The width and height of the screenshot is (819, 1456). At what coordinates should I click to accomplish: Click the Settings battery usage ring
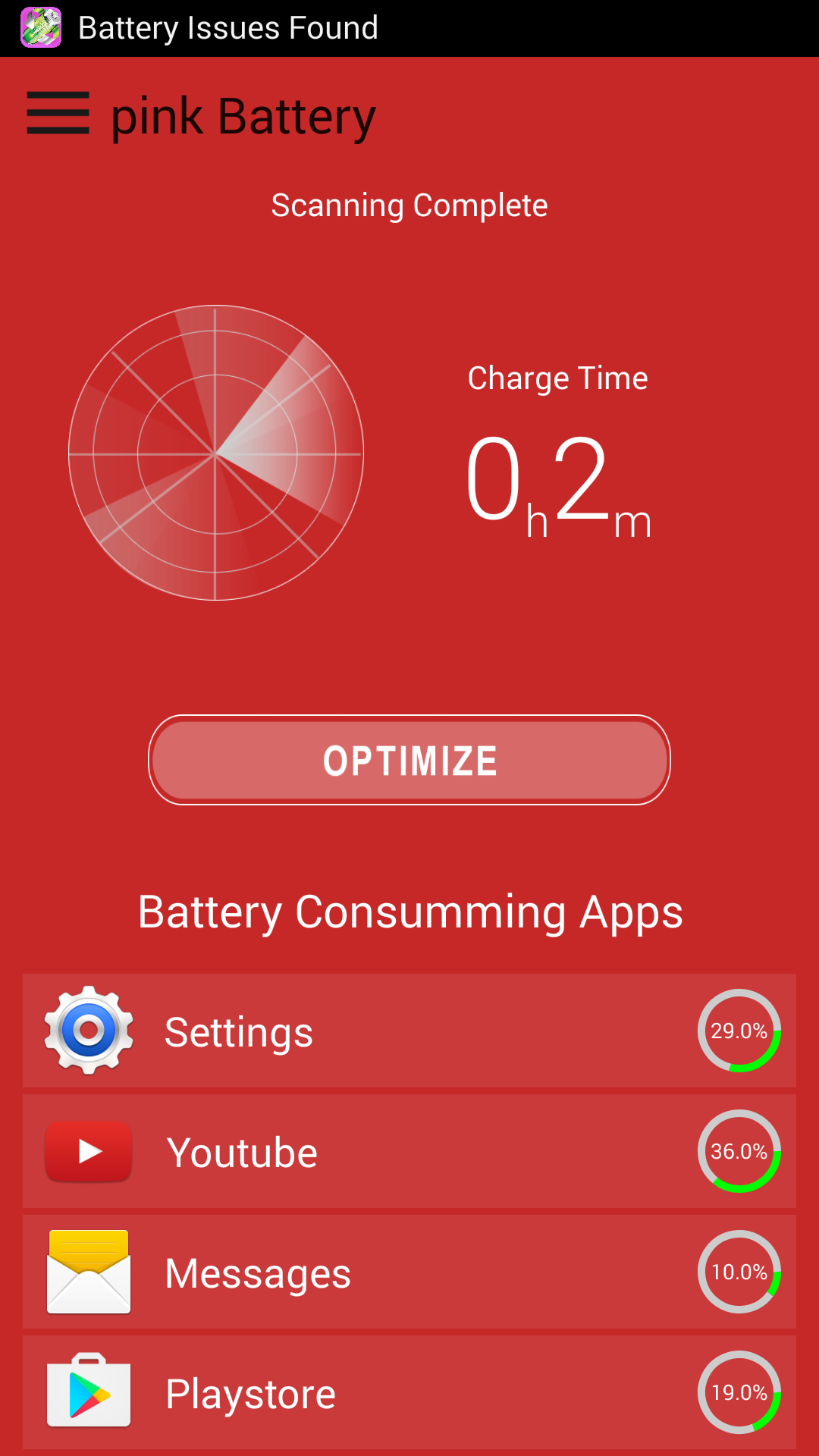click(x=739, y=1030)
